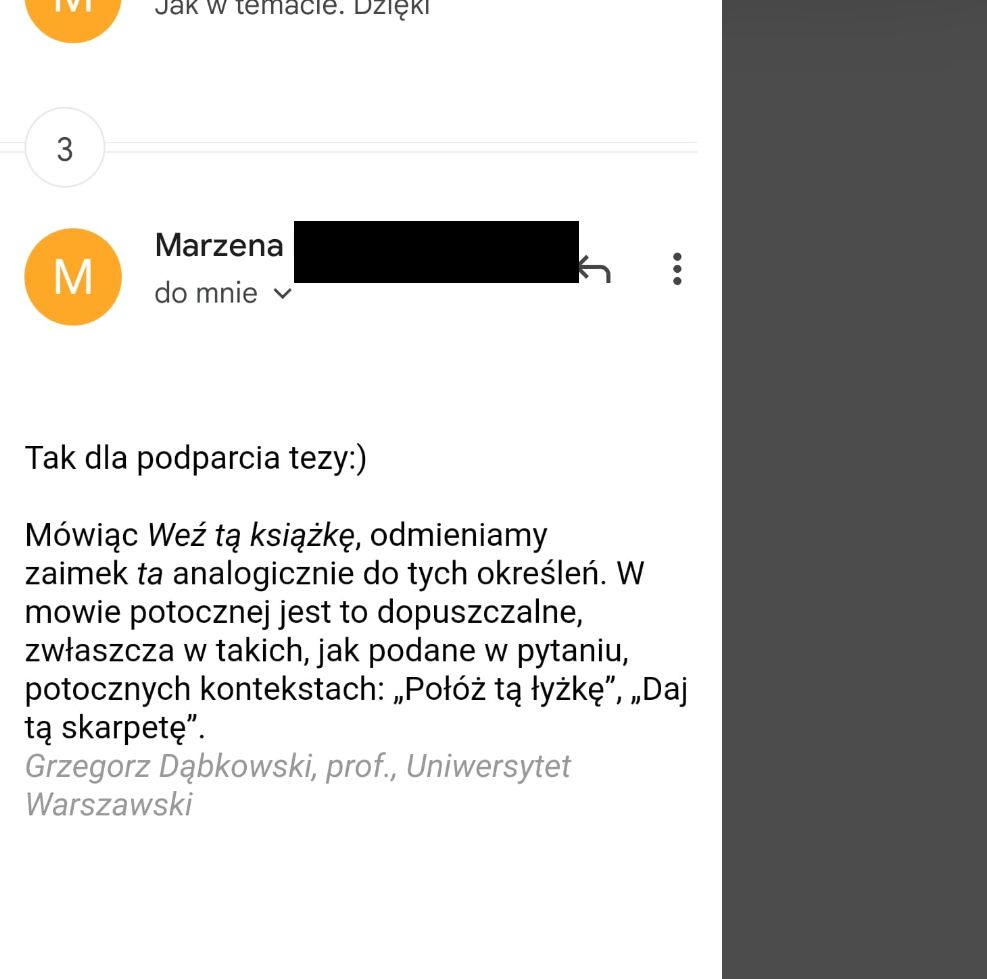
Task: Expand the 3 collapsed messages
Action: point(65,149)
